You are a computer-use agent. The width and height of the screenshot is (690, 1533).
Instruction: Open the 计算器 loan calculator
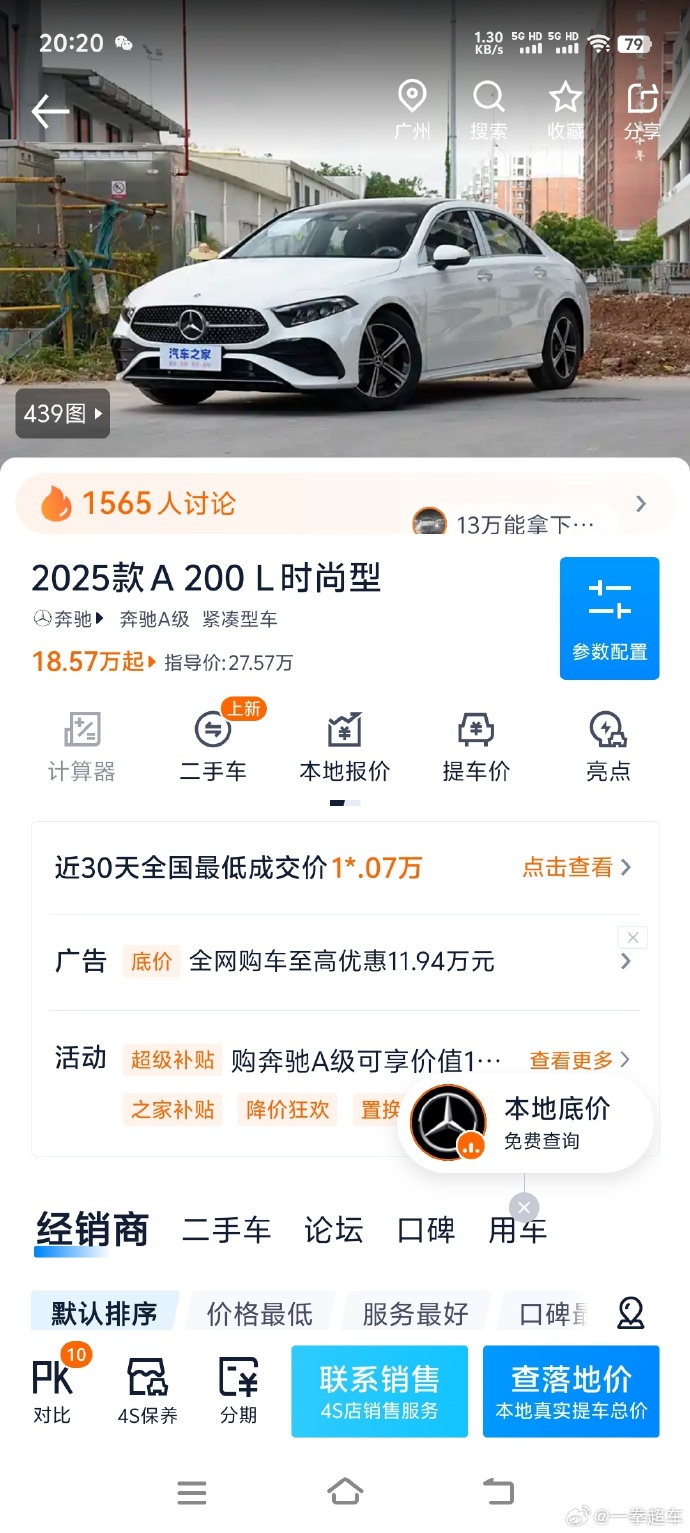click(82, 746)
